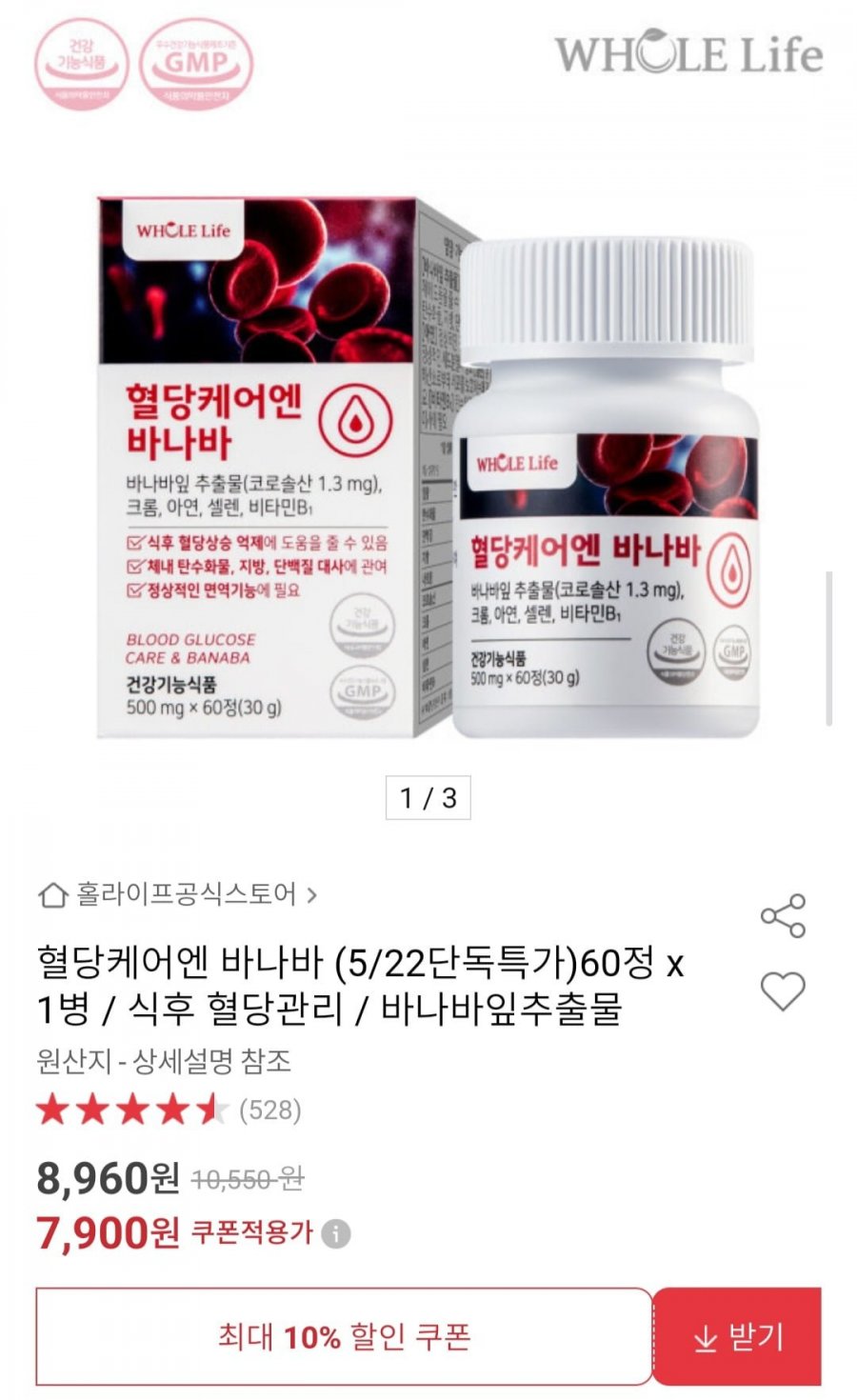Add product to wishlist with heart icon

(783, 991)
